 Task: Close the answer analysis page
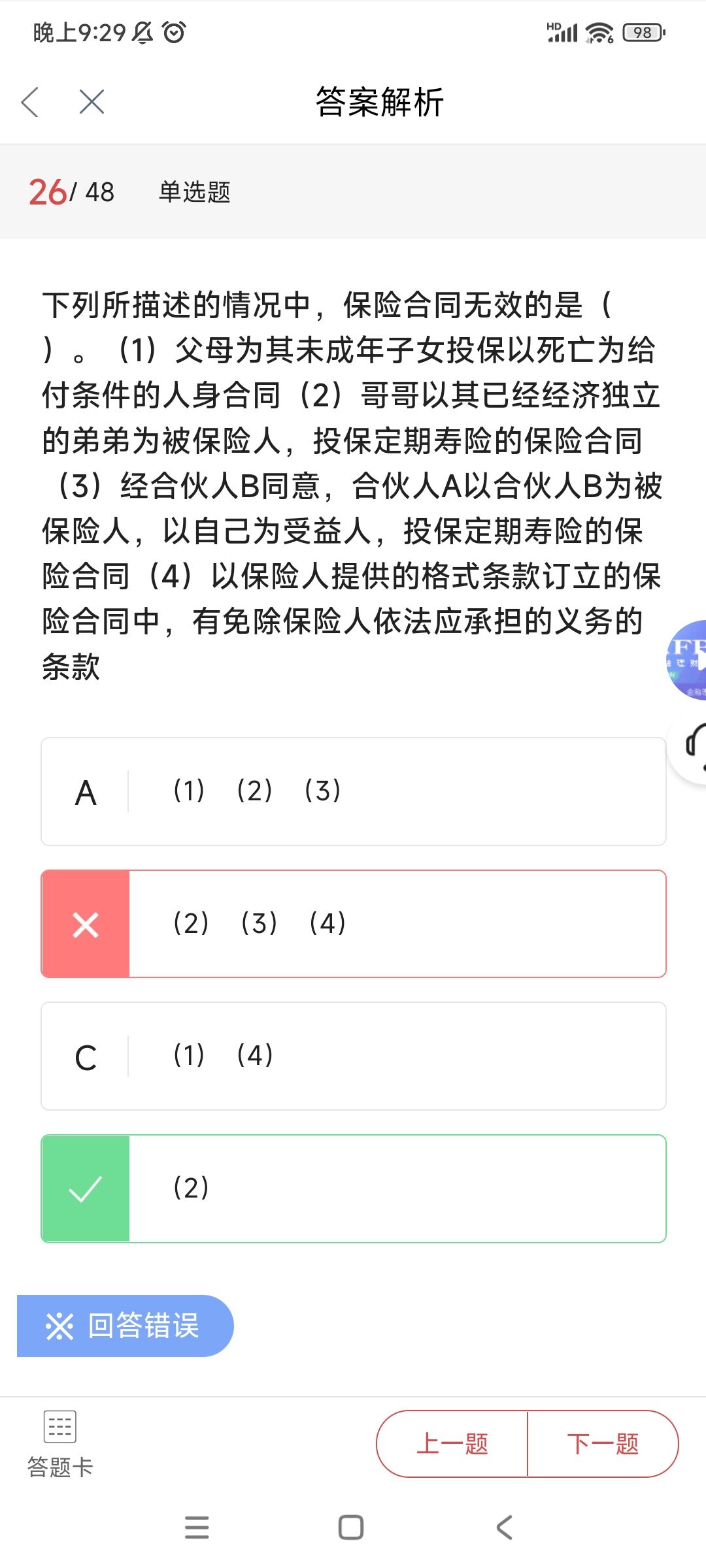pos(92,102)
